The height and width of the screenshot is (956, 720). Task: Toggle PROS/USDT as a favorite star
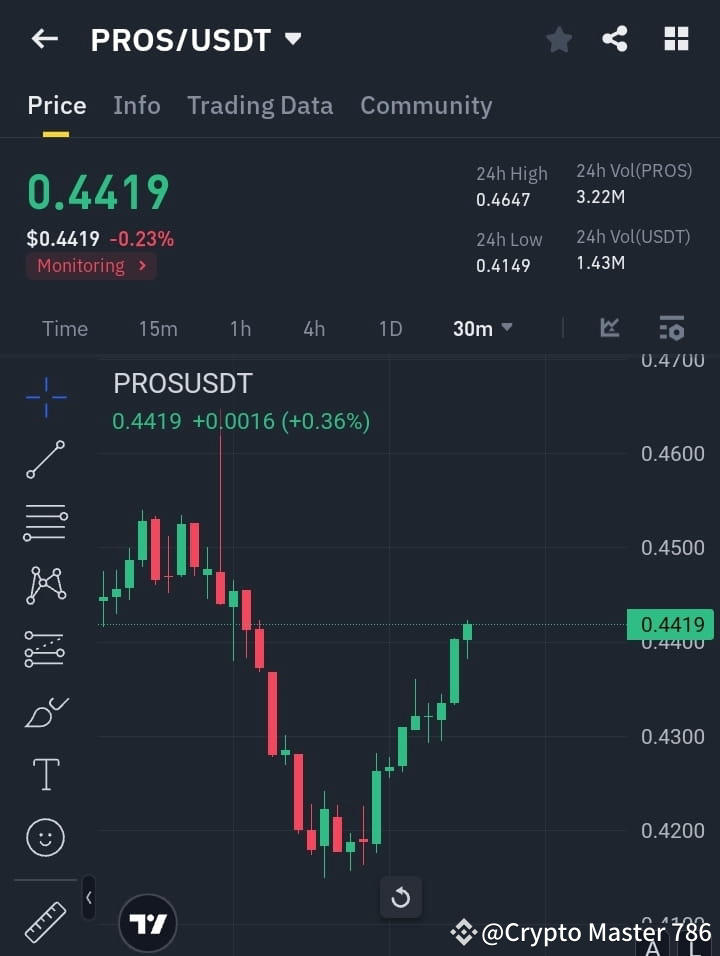pyautogui.click(x=559, y=39)
